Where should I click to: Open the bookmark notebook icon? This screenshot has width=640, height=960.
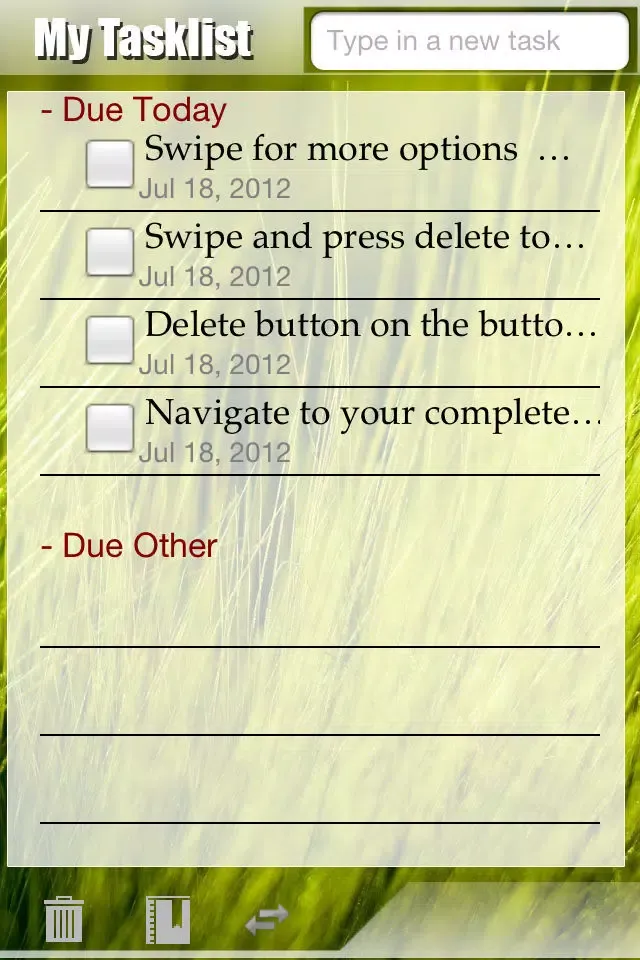tap(167, 918)
